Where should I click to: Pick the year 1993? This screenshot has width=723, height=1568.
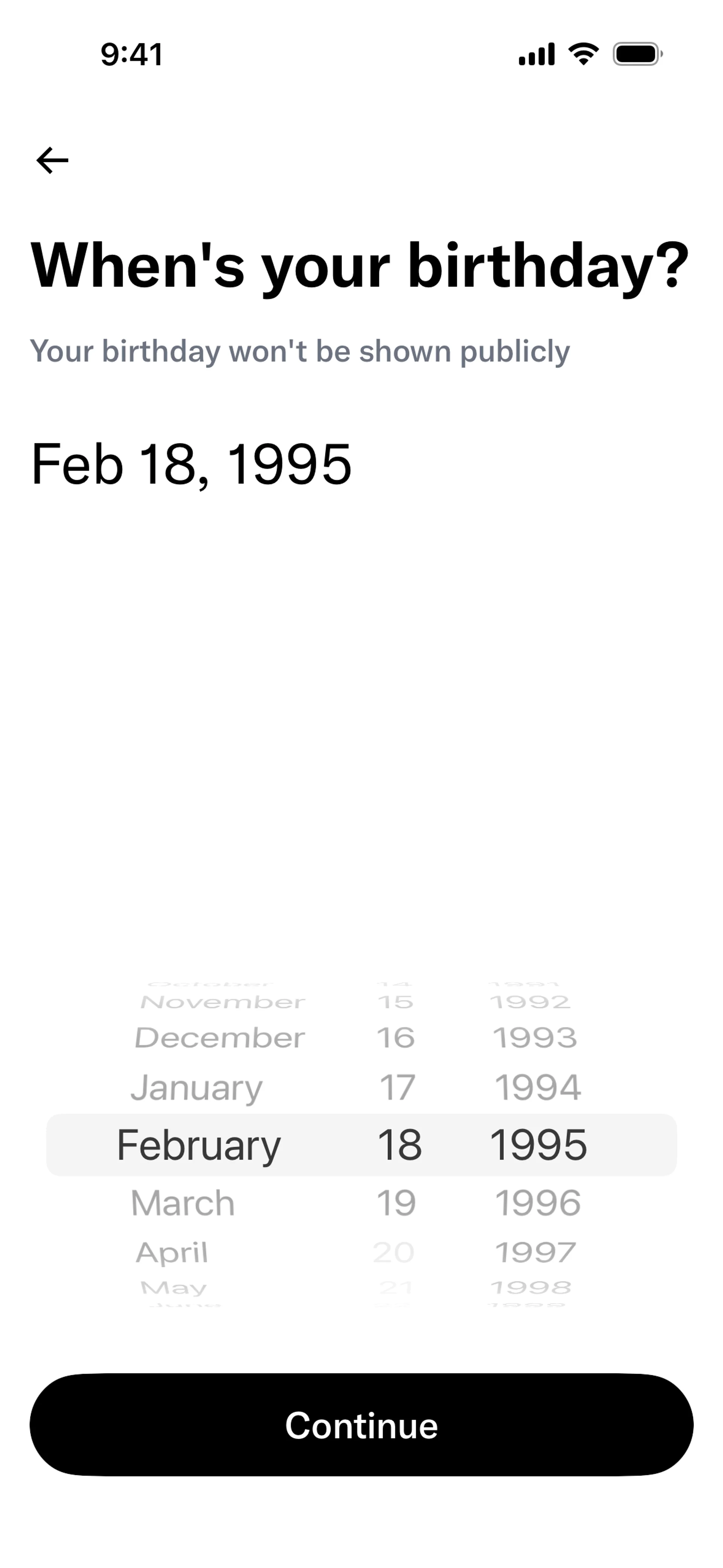point(535,1038)
